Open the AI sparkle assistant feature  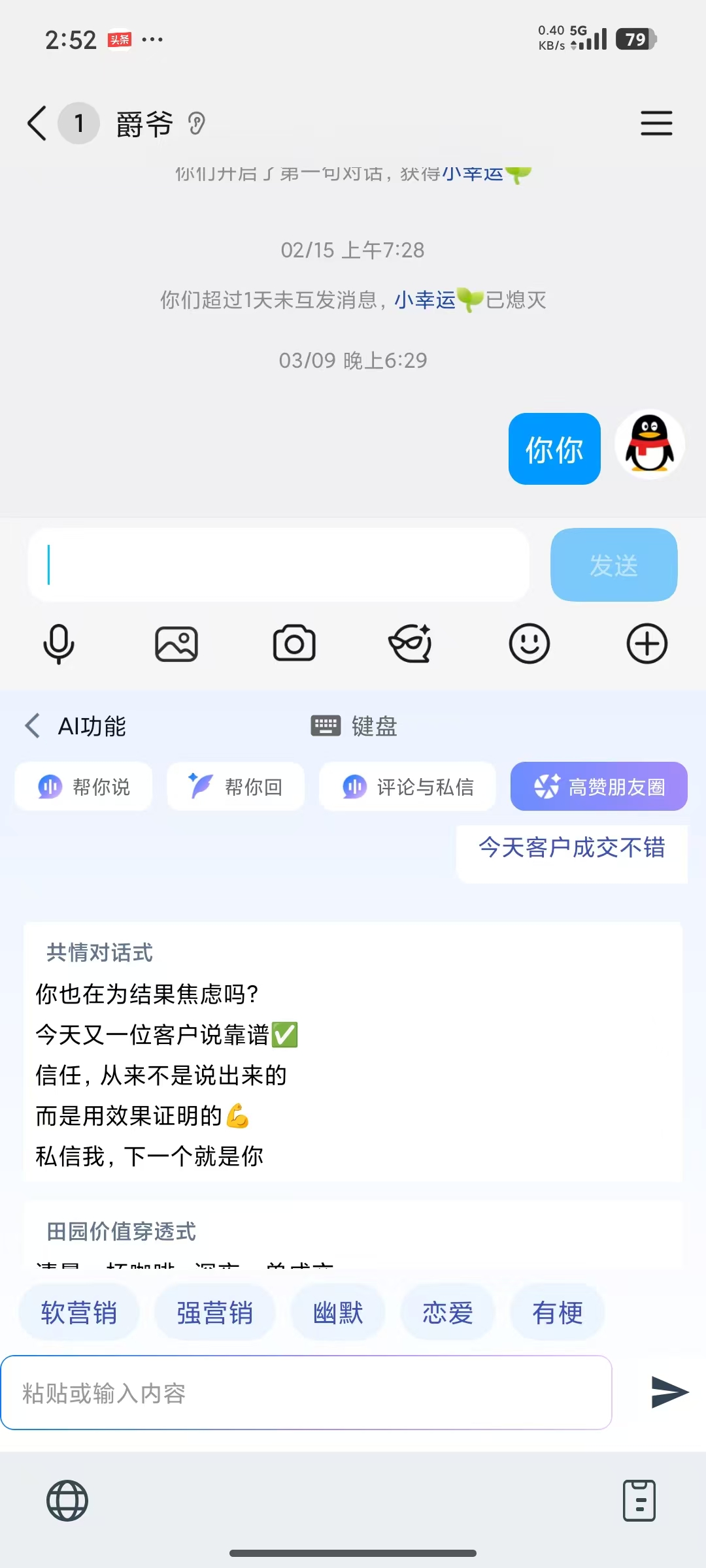[412, 644]
